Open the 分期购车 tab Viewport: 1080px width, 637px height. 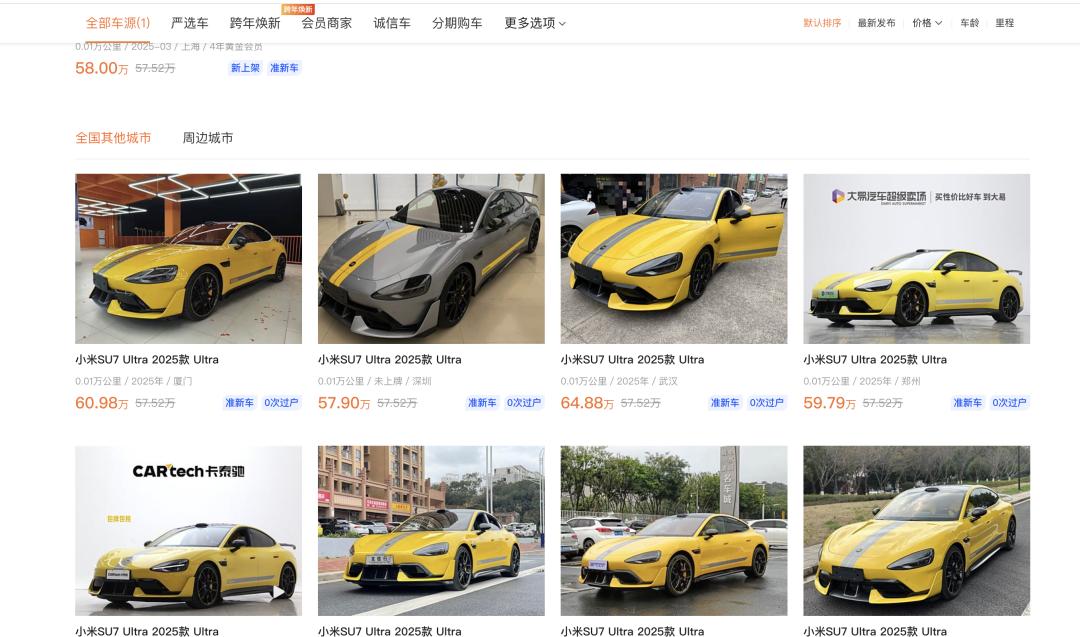coord(457,23)
